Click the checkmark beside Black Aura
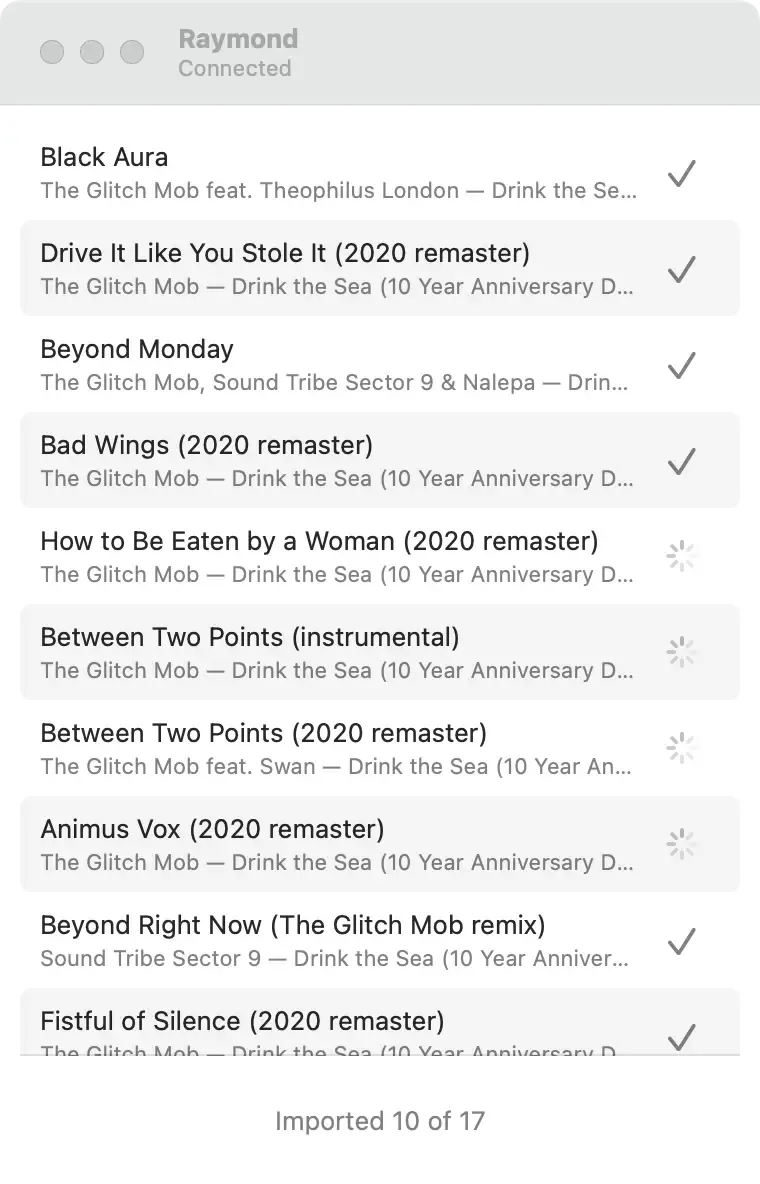Viewport: 760px width, 1184px height. click(681, 173)
